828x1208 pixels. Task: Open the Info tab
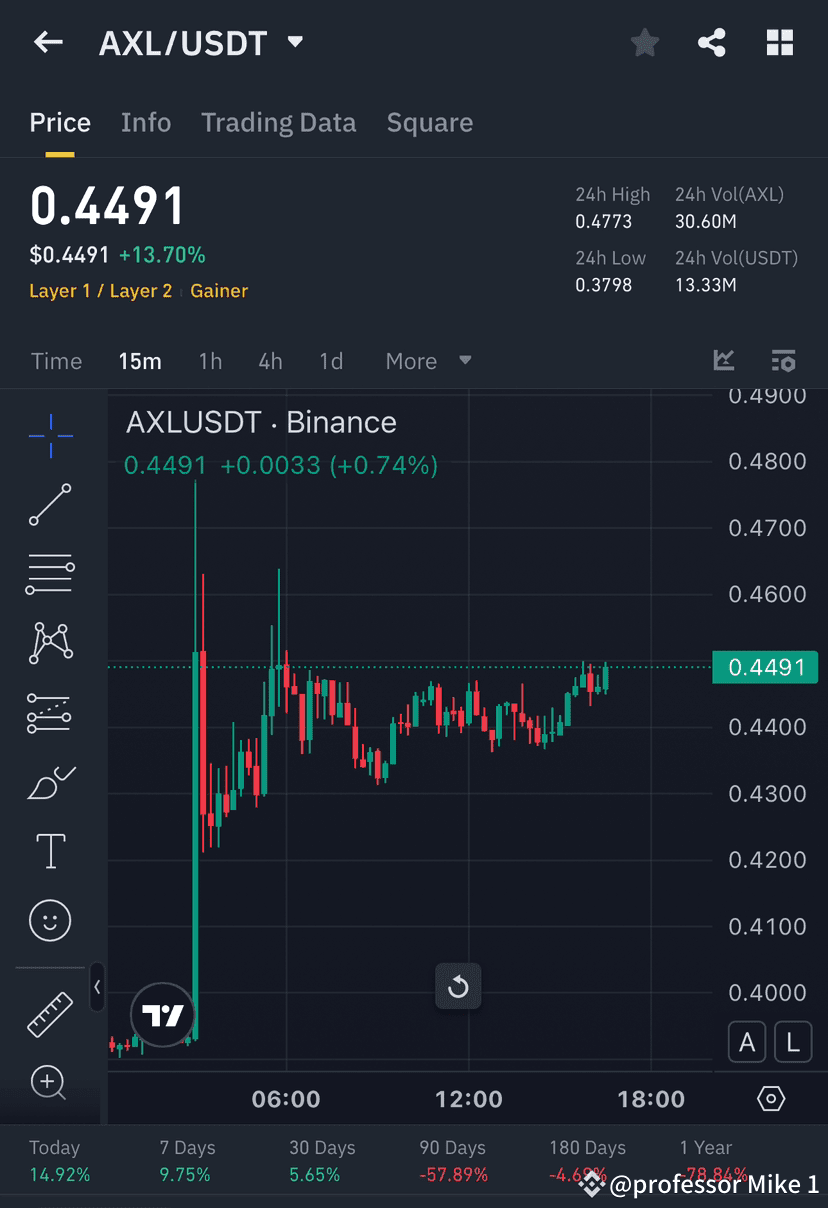coord(146,122)
